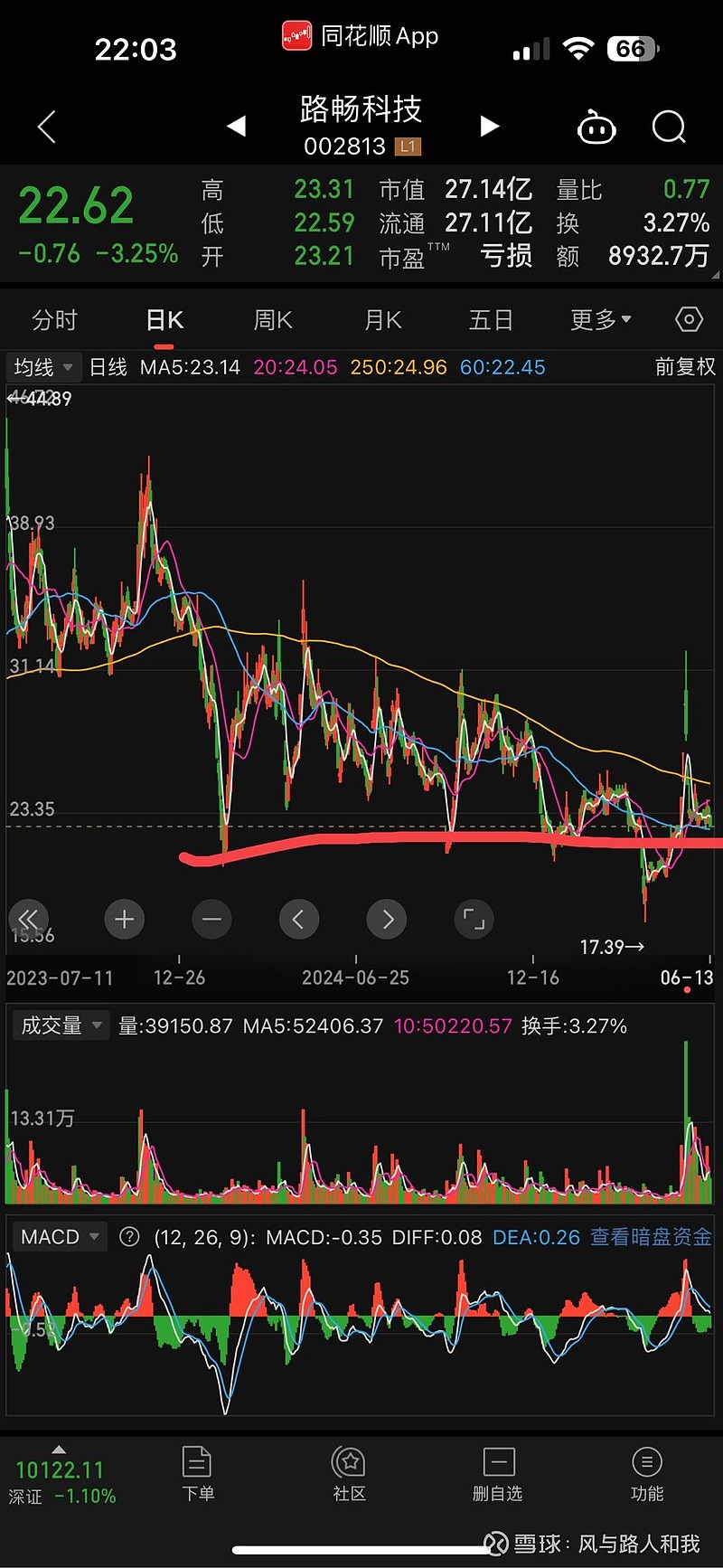Select the 月K chart tab

pos(382,320)
